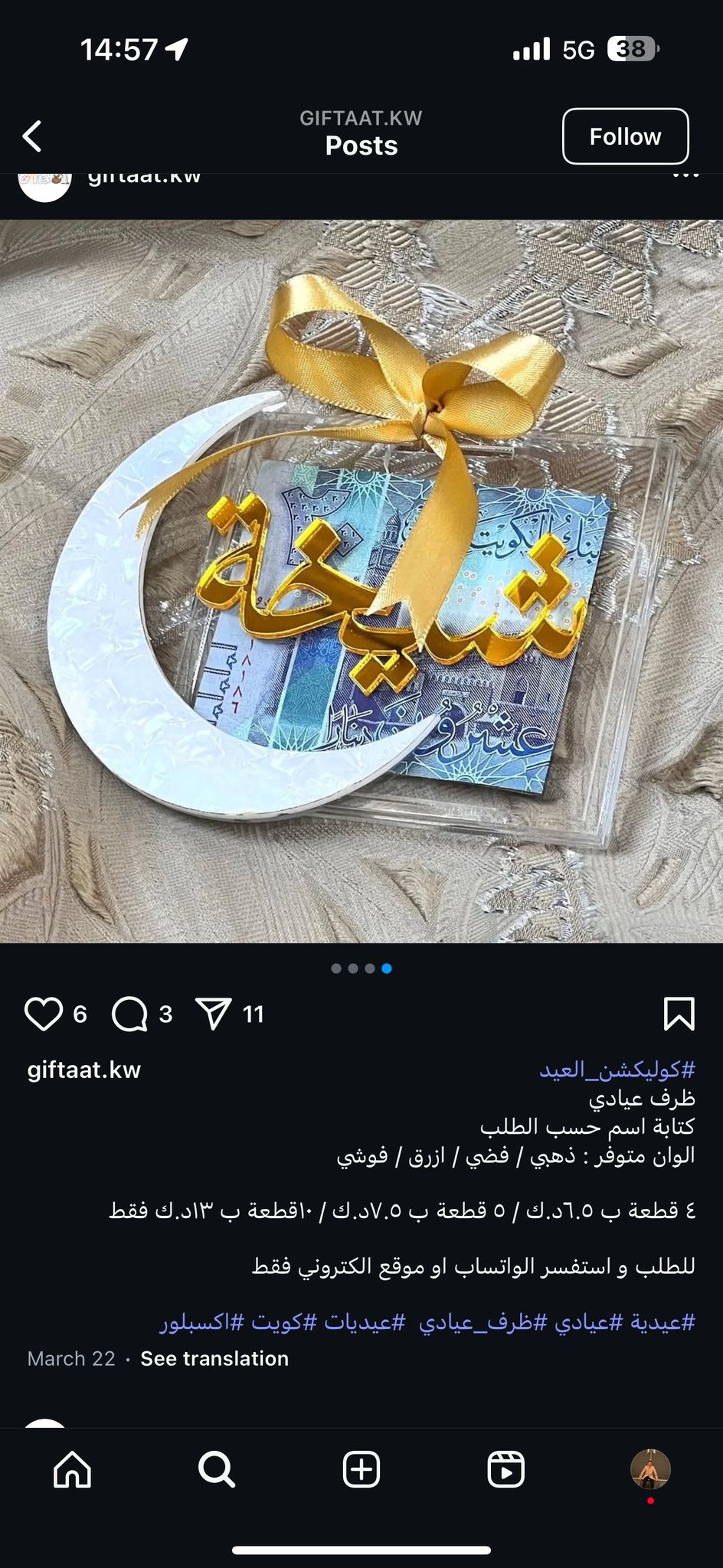Share the post with the paper-plane icon
Viewport: 723px width, 1568px height.
214,1014
